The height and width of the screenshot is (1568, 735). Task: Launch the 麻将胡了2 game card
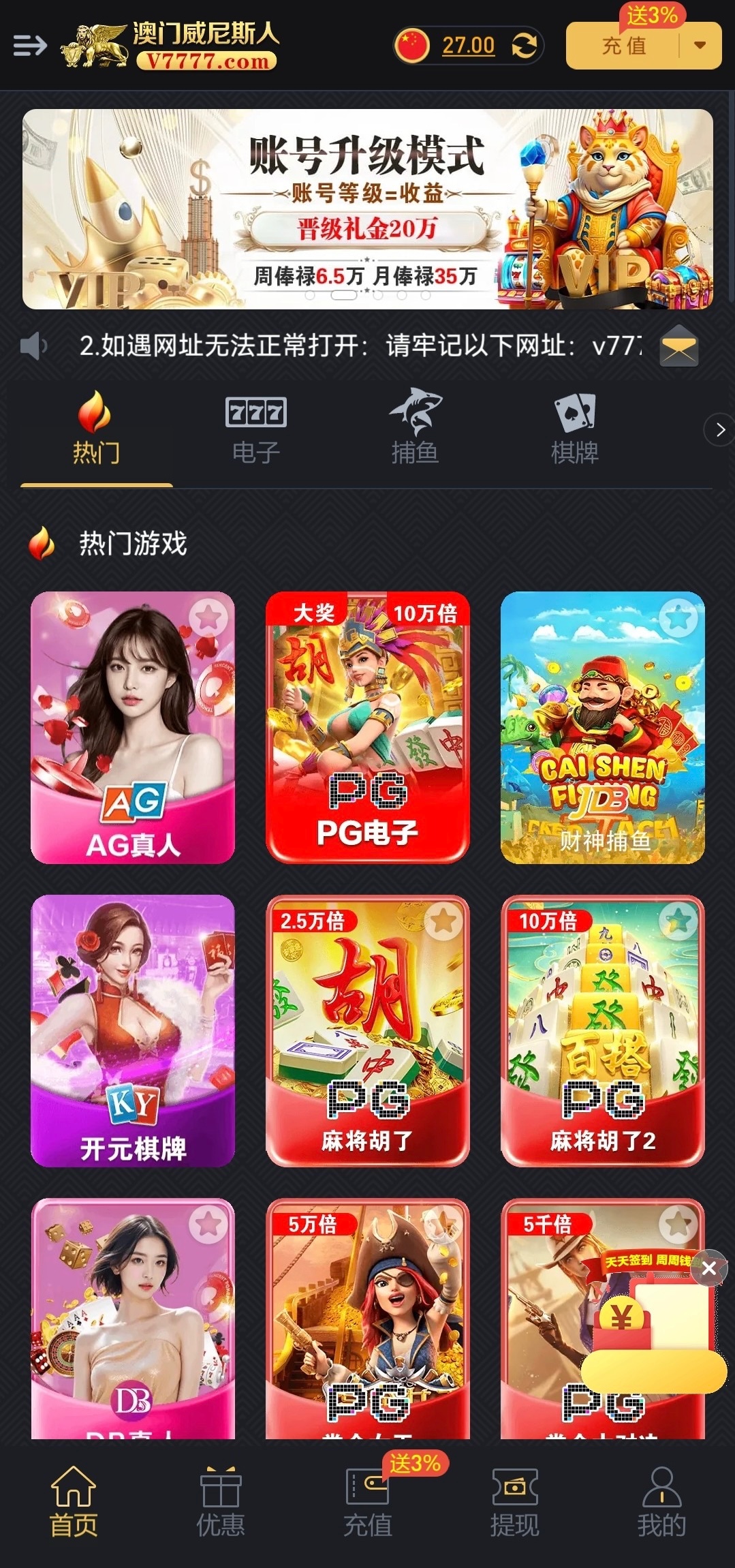[x=602, y=1030]
